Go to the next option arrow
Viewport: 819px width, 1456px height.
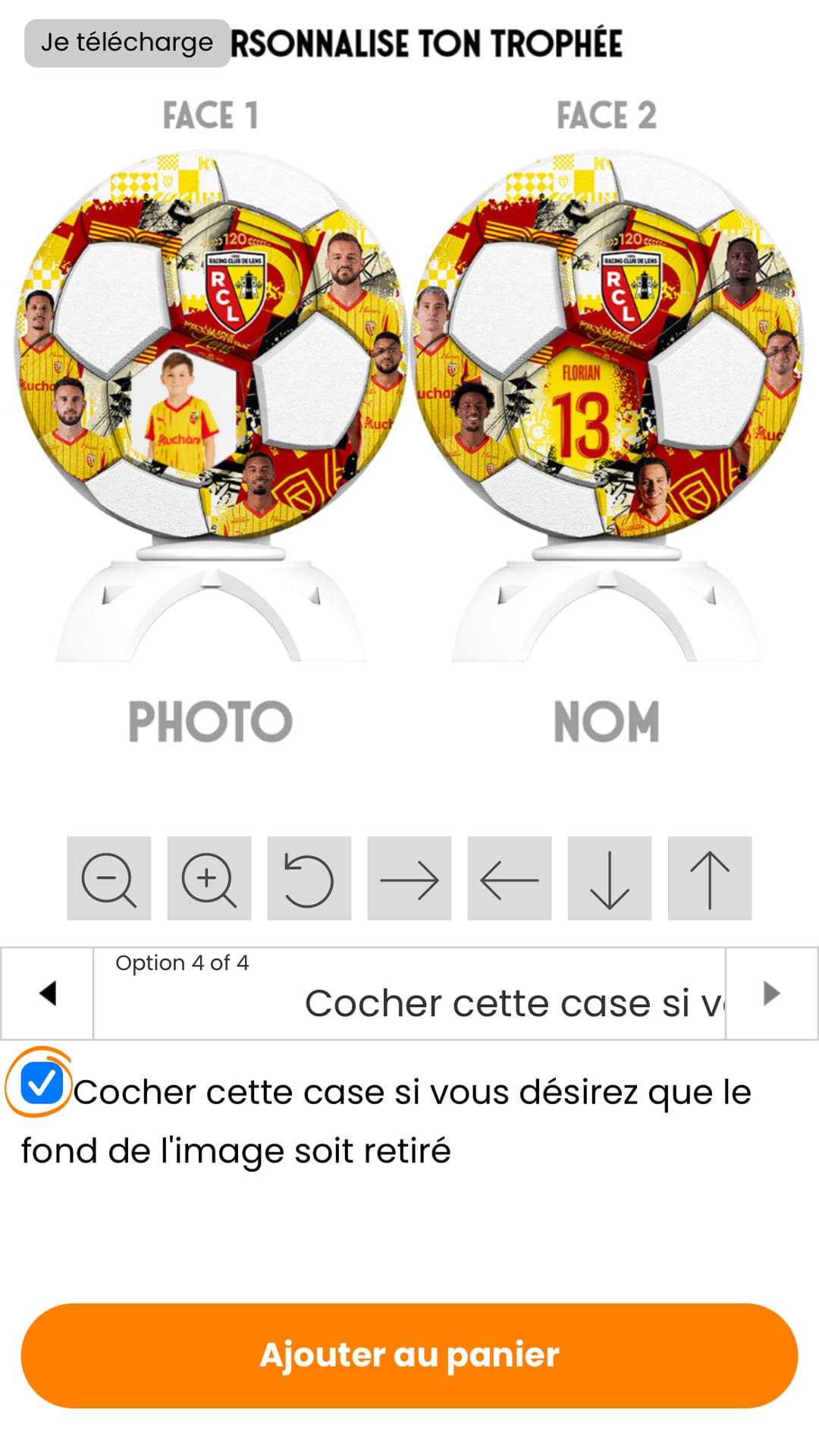point(771,993)
